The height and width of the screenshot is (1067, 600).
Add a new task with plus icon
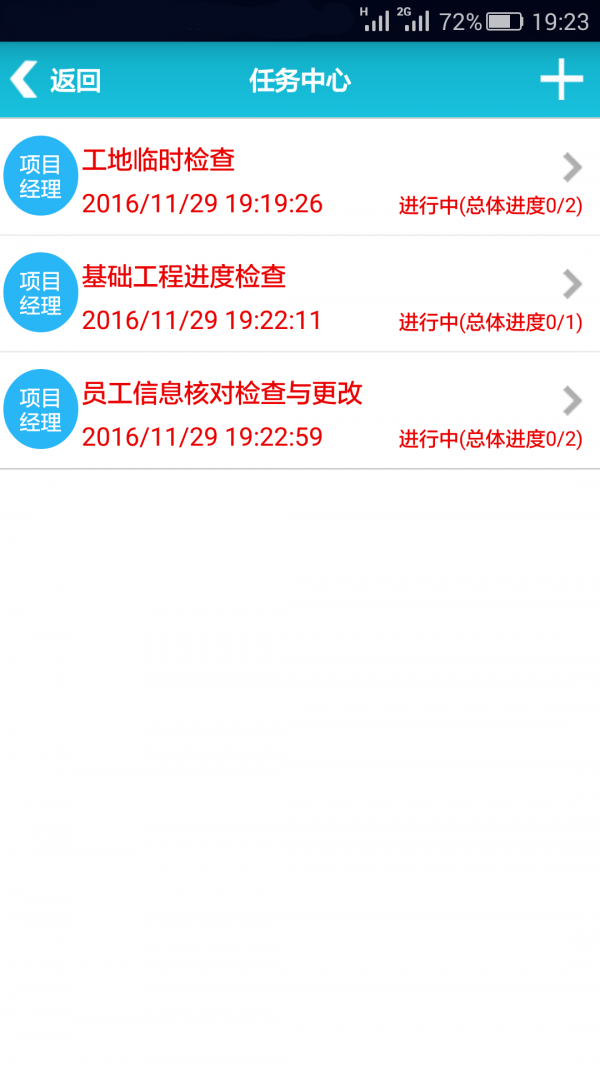click(x=561, y=80)
